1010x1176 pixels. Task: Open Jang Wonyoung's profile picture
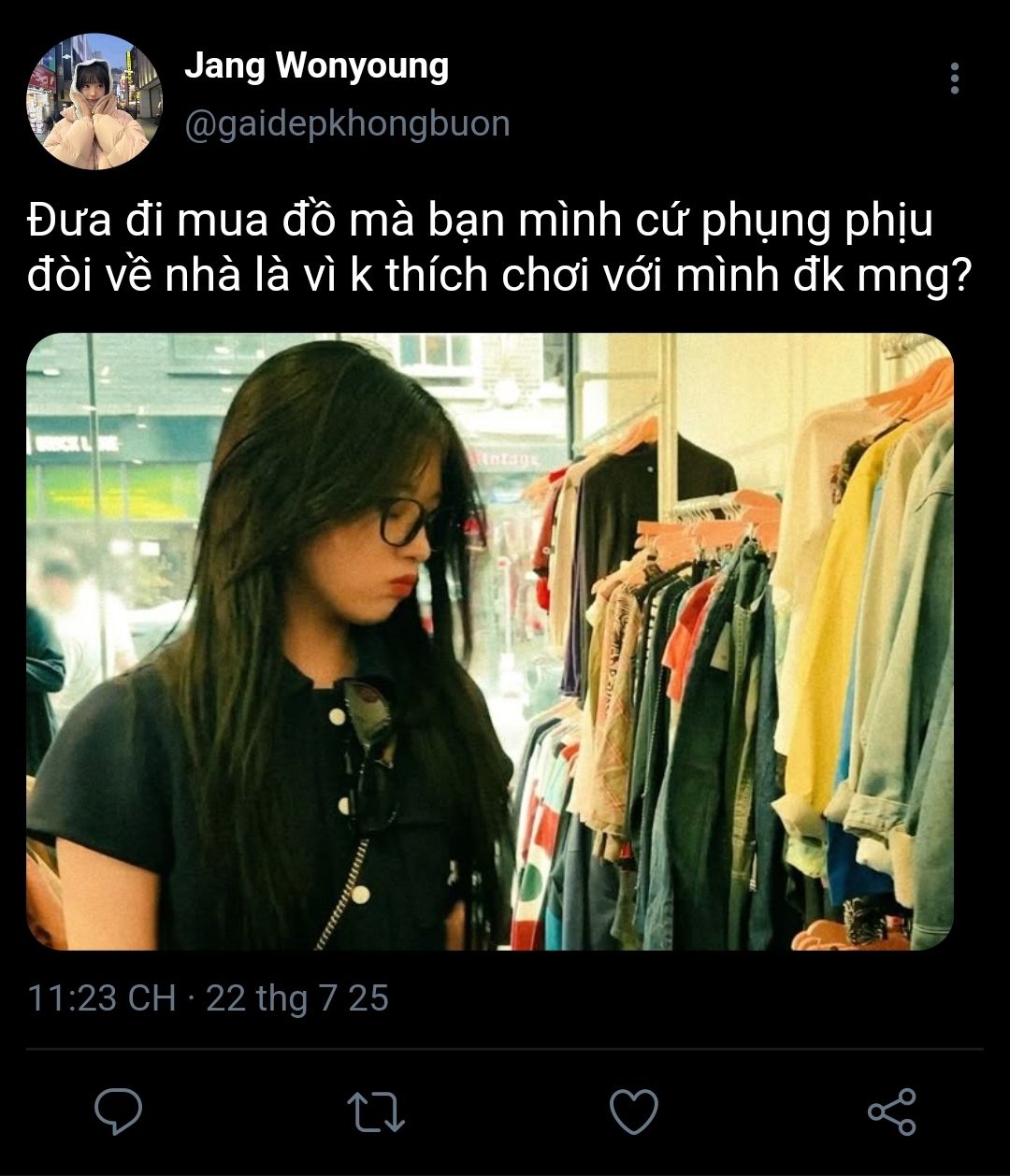(94, 102)
